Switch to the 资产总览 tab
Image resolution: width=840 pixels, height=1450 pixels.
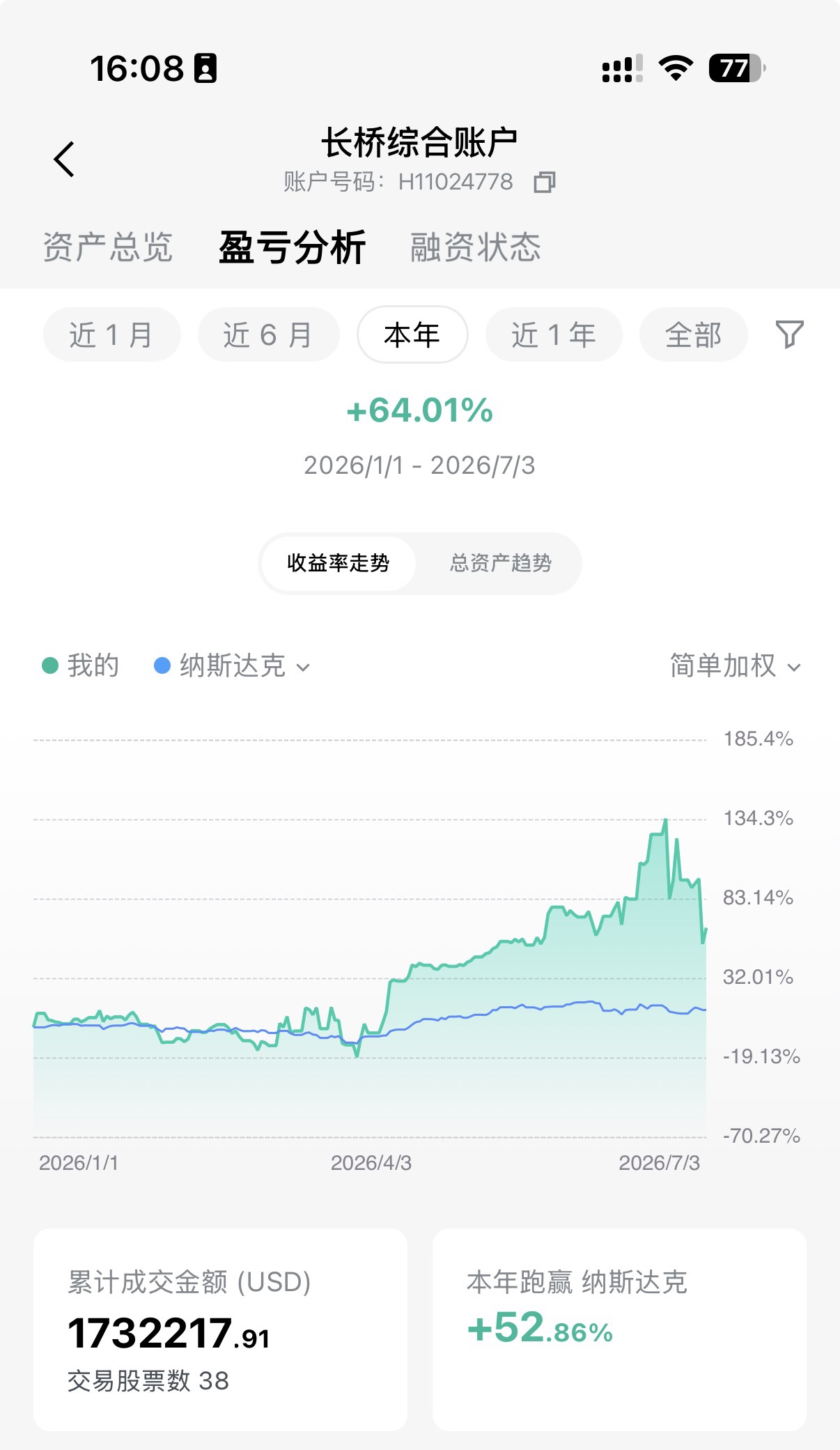click(108, 247)
